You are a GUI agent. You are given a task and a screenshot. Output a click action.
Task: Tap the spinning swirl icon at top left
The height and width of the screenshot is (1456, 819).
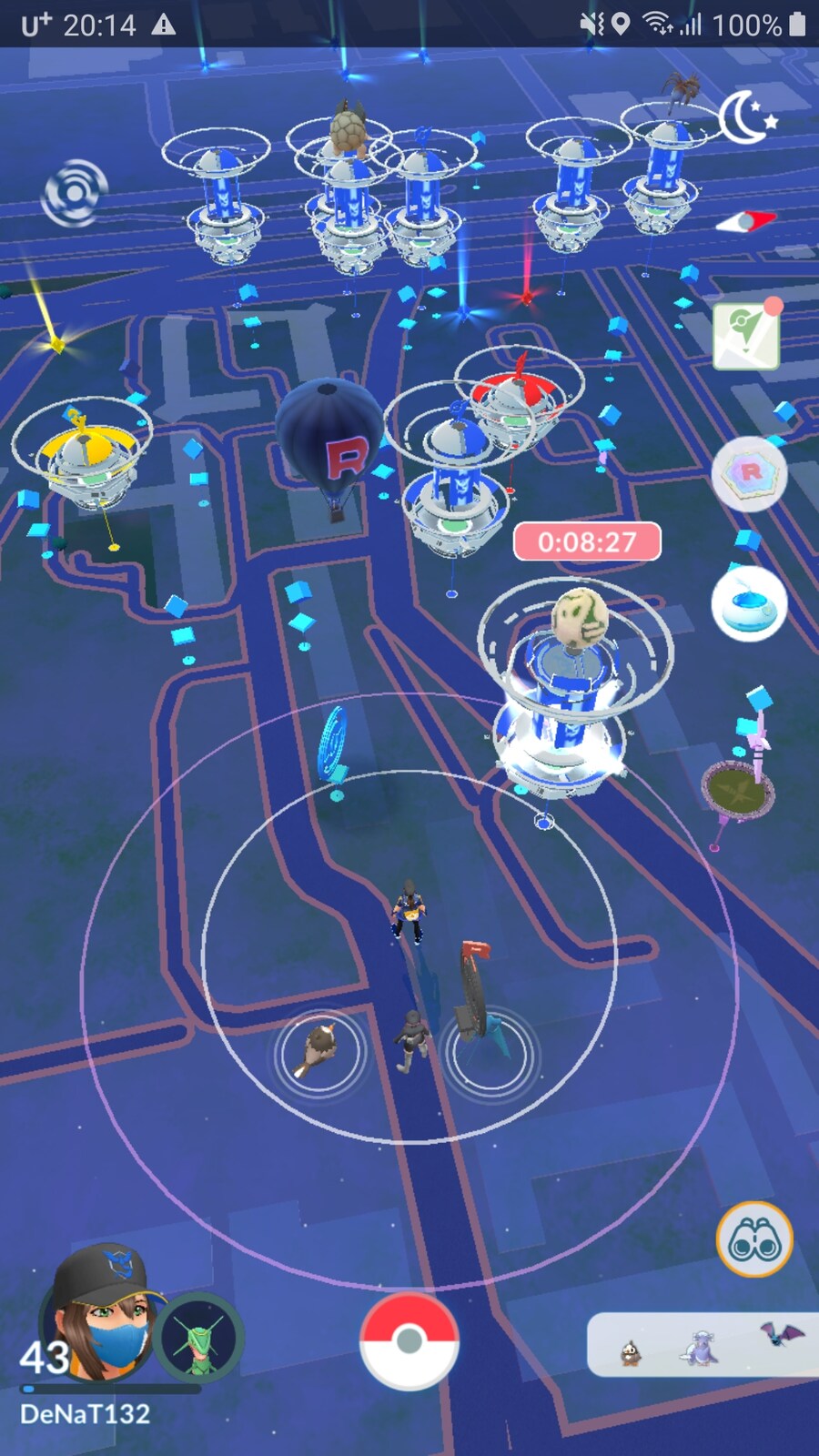[75, 193]
